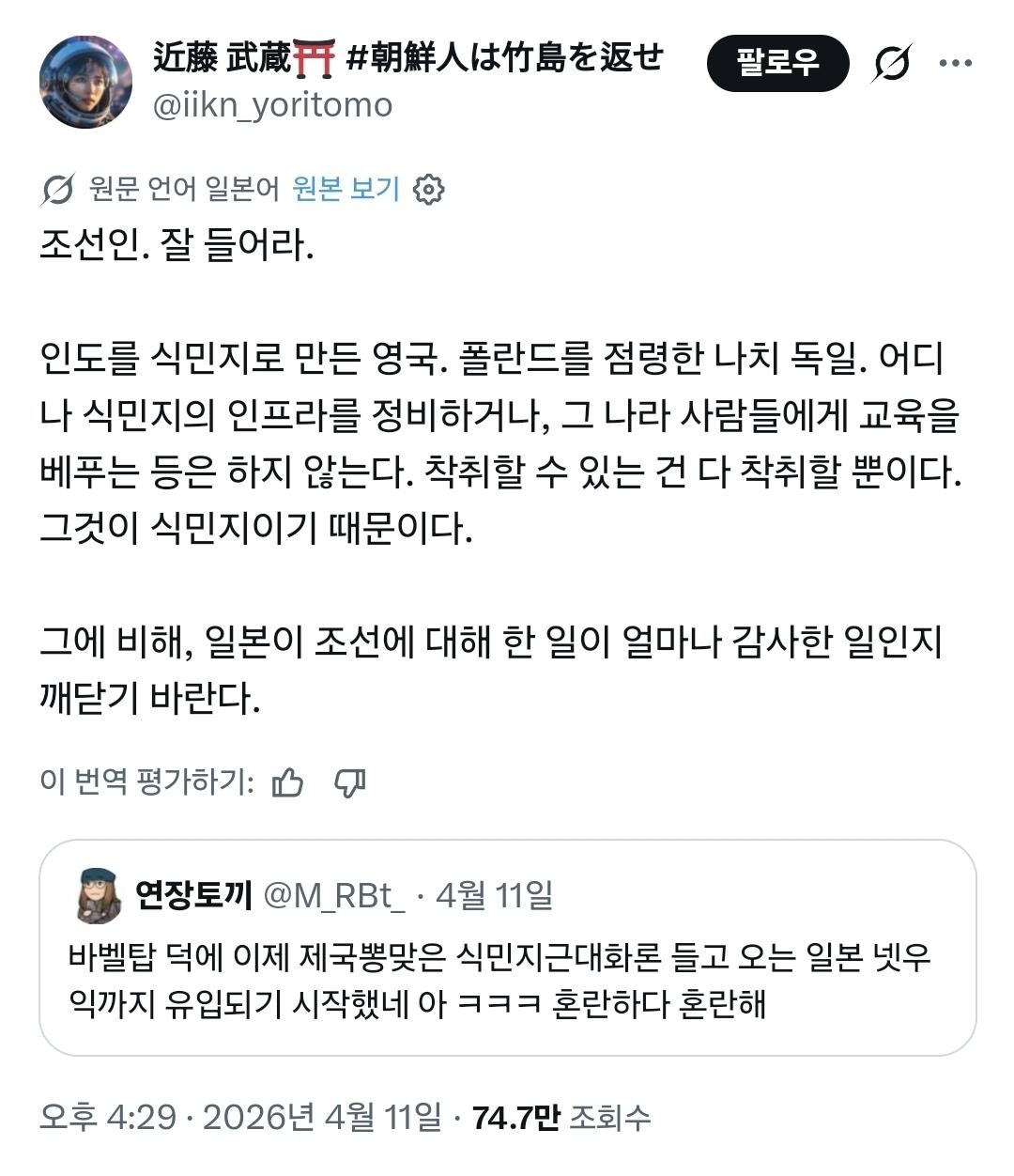
Task: Toggle following via the 팔로우 button
Action: pos(779,63)
